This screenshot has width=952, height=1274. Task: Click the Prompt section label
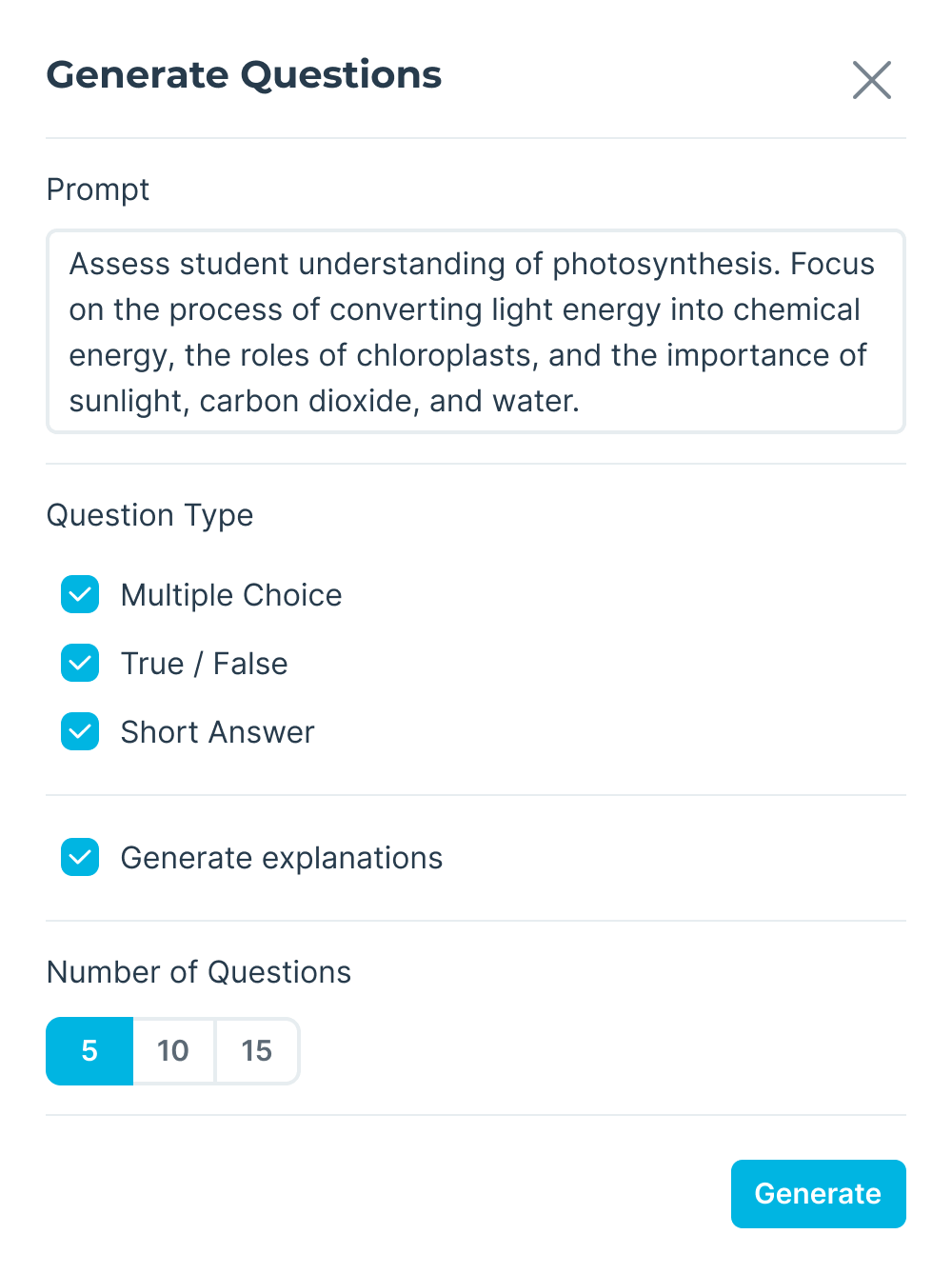pyautogui.click(x=98, y=190)
